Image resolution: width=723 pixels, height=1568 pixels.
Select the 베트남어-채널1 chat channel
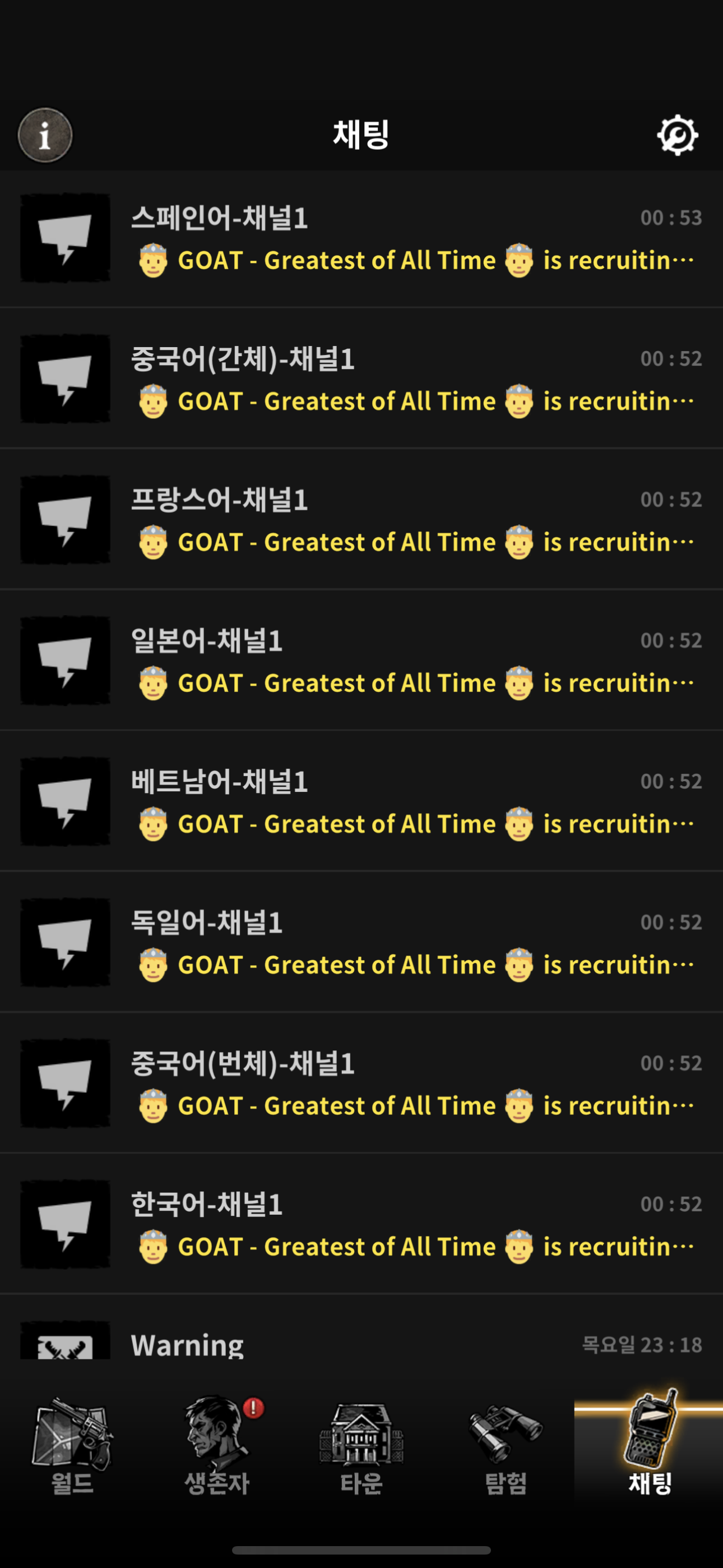(361, 803)
